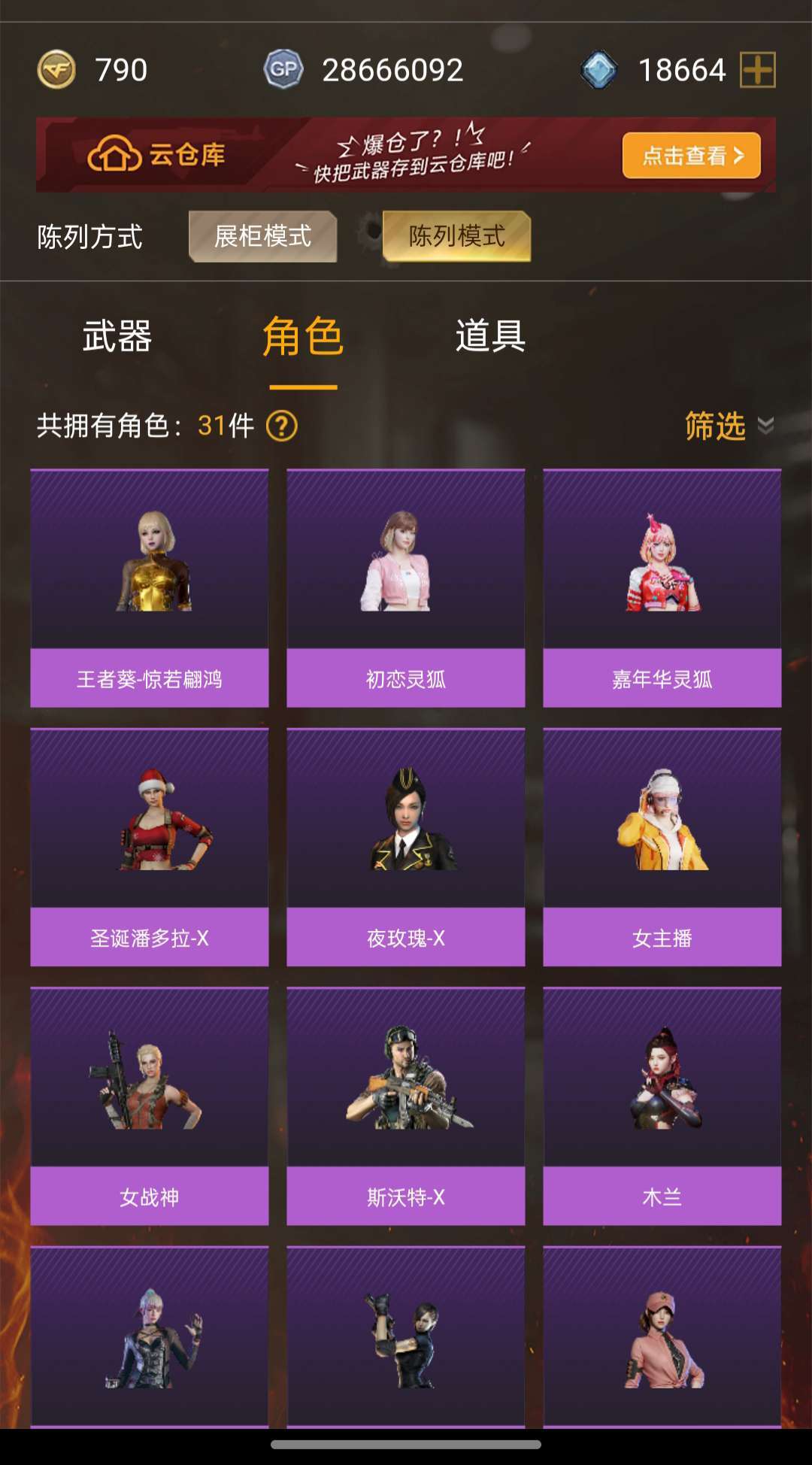Open the 女主播 character card
The image size is (812, 1465).
click(662, 847)
